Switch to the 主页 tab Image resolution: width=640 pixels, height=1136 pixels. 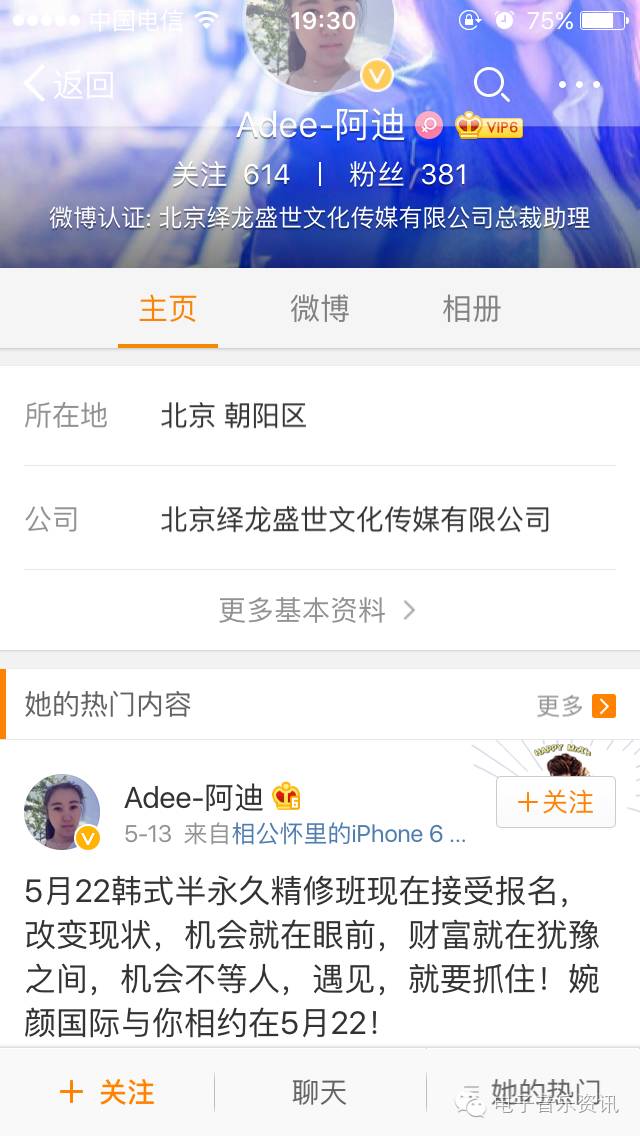point(168,309)
